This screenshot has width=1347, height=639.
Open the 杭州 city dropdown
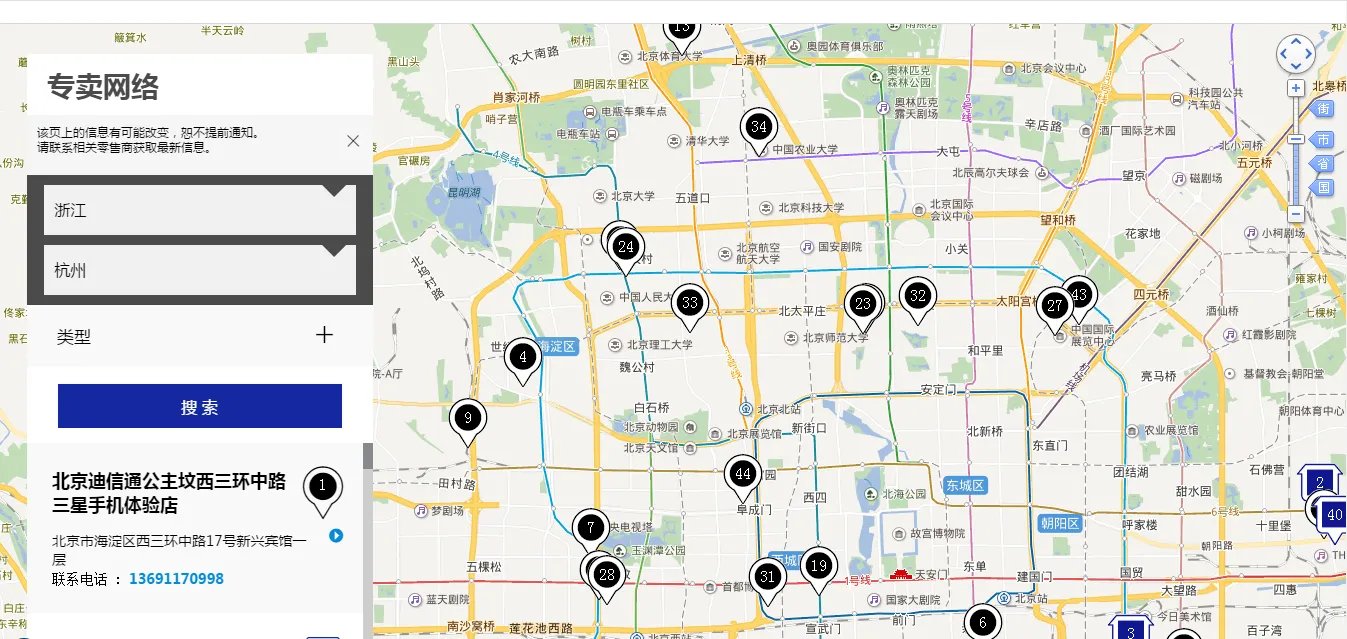[200, 270]
